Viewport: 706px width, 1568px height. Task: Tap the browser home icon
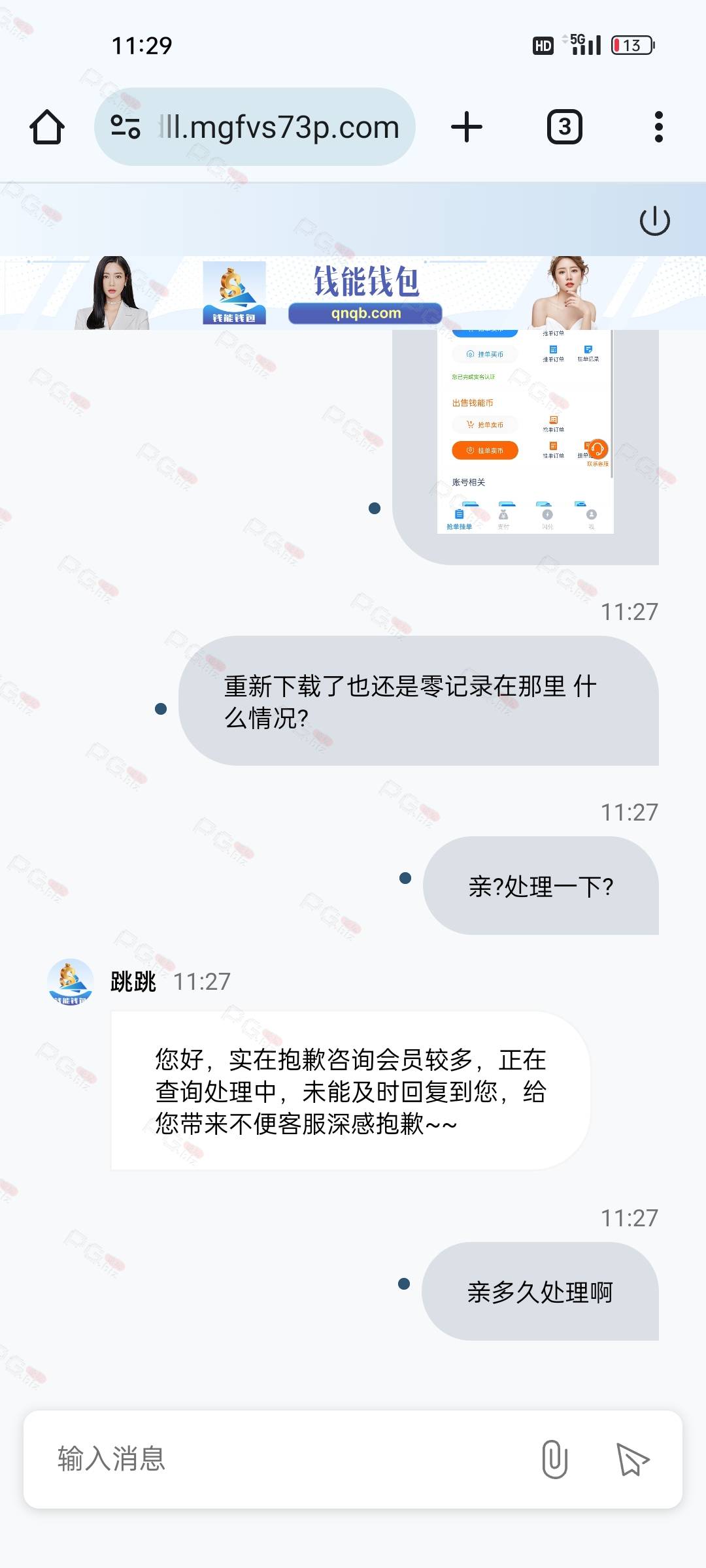(47, 127)
